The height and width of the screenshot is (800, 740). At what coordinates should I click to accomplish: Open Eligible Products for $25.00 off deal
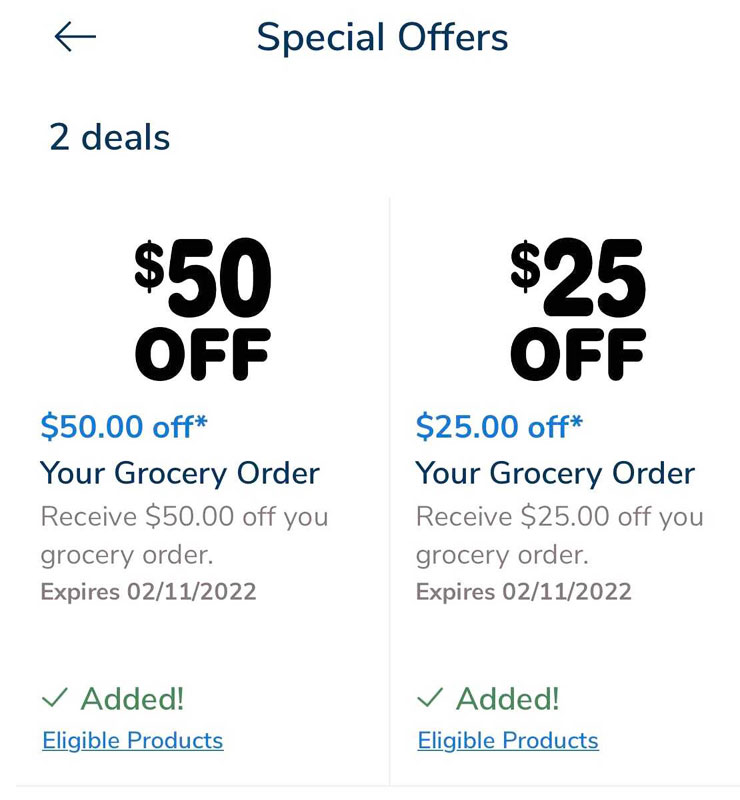tap(508, 741)
